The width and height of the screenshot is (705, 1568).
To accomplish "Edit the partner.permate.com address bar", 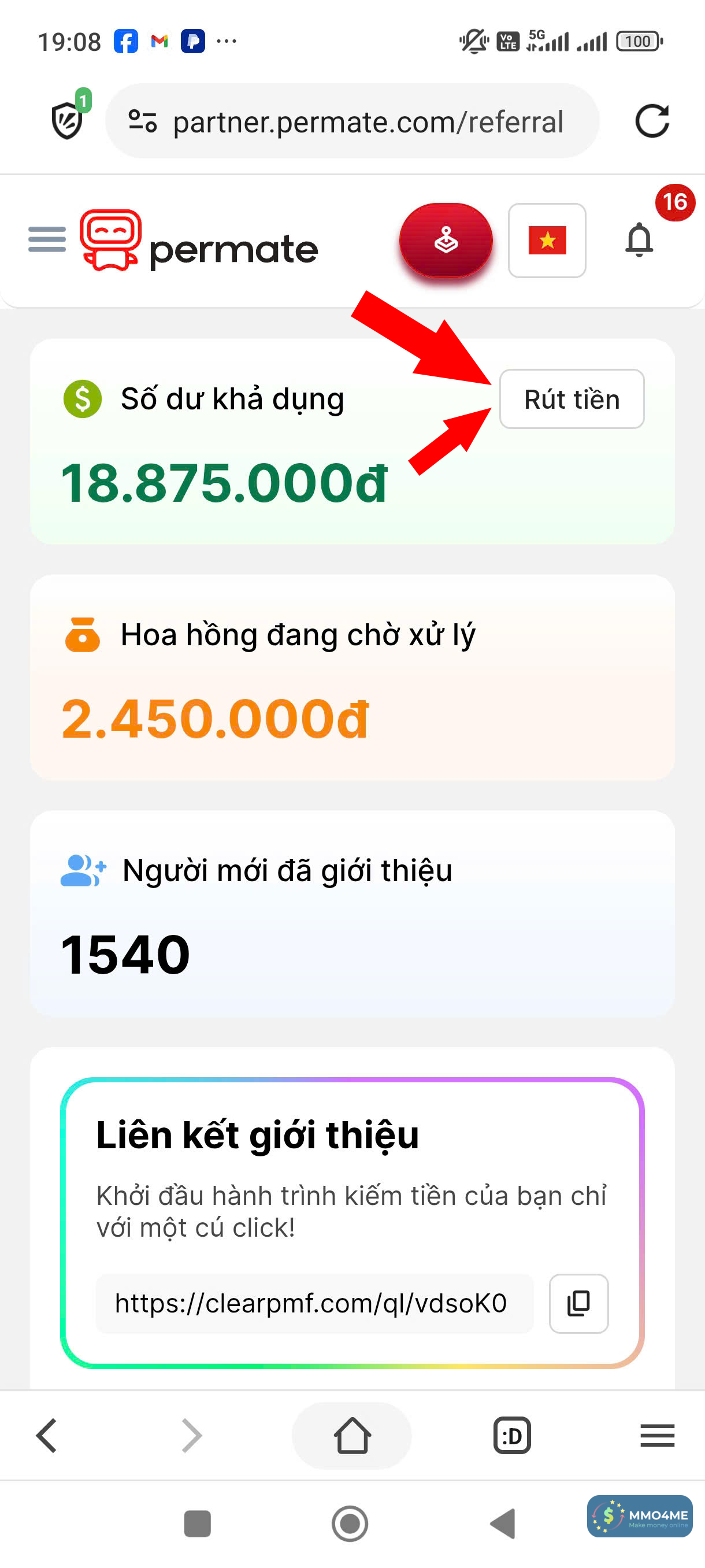I will [368, 122].
